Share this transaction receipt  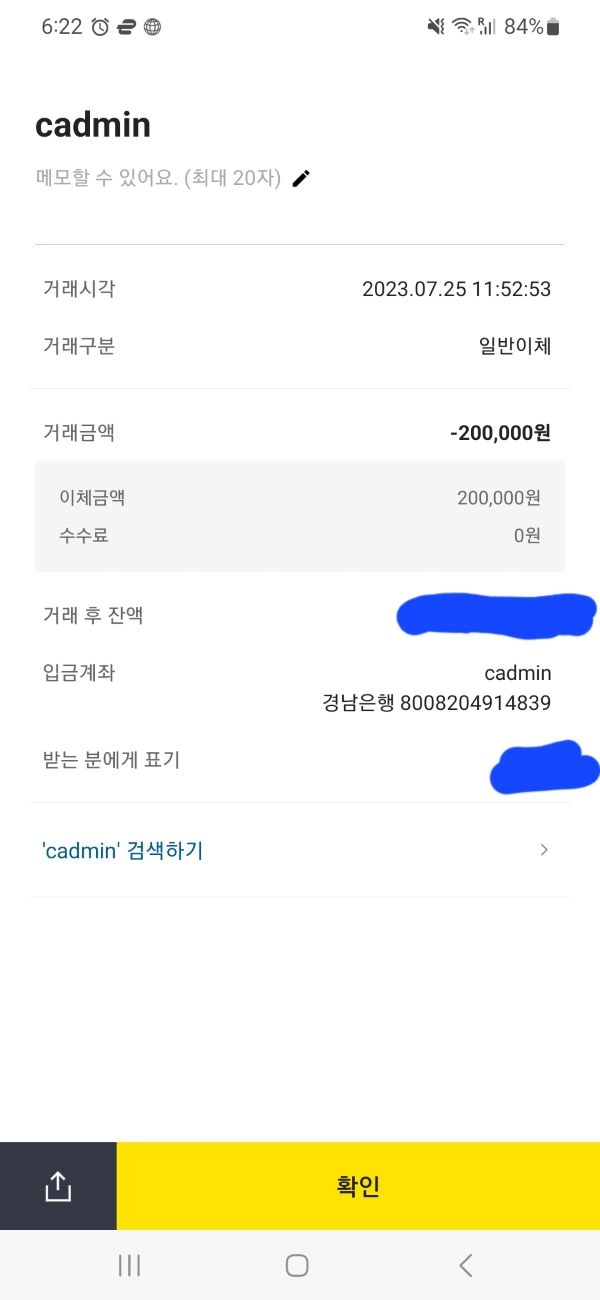coord(58,1186)
